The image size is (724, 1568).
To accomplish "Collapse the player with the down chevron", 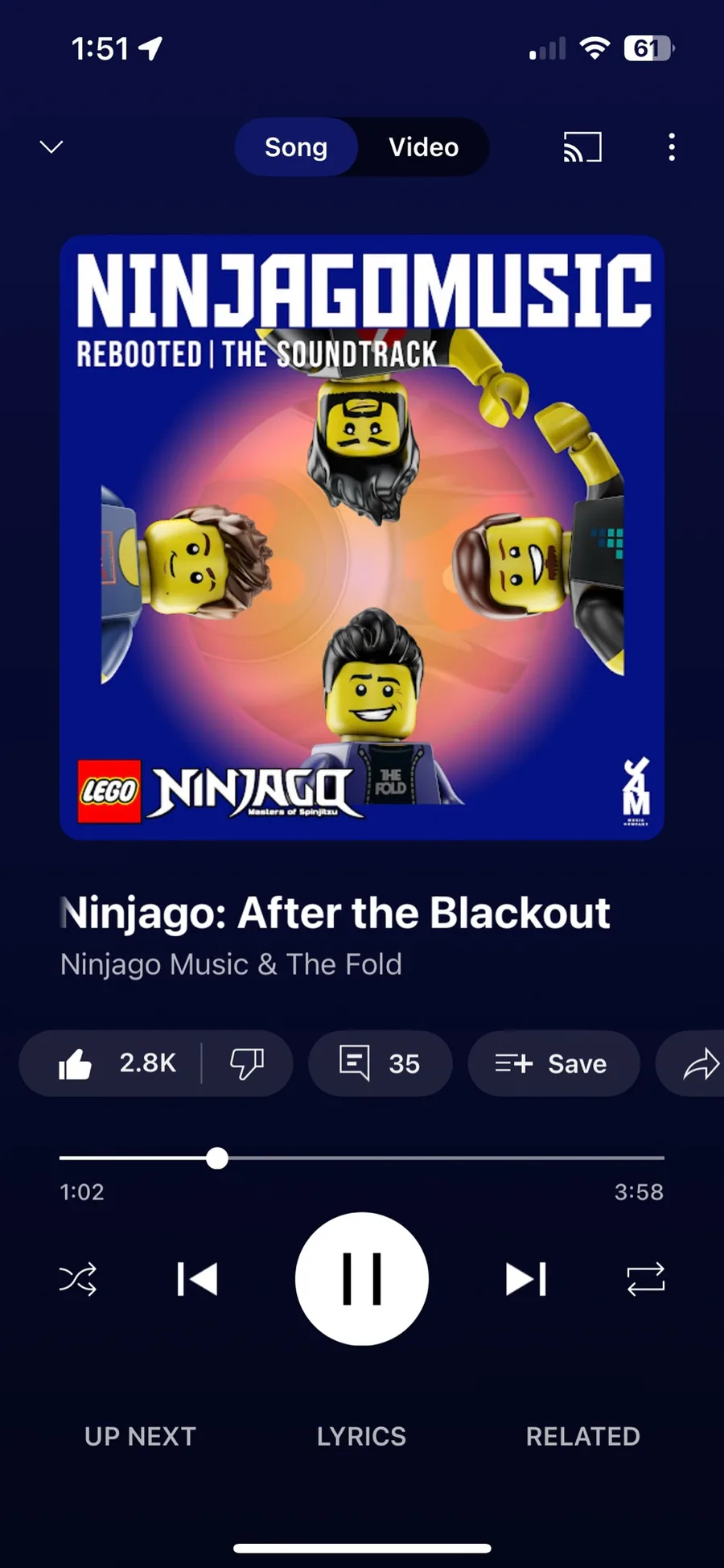I will coord(51,146).
